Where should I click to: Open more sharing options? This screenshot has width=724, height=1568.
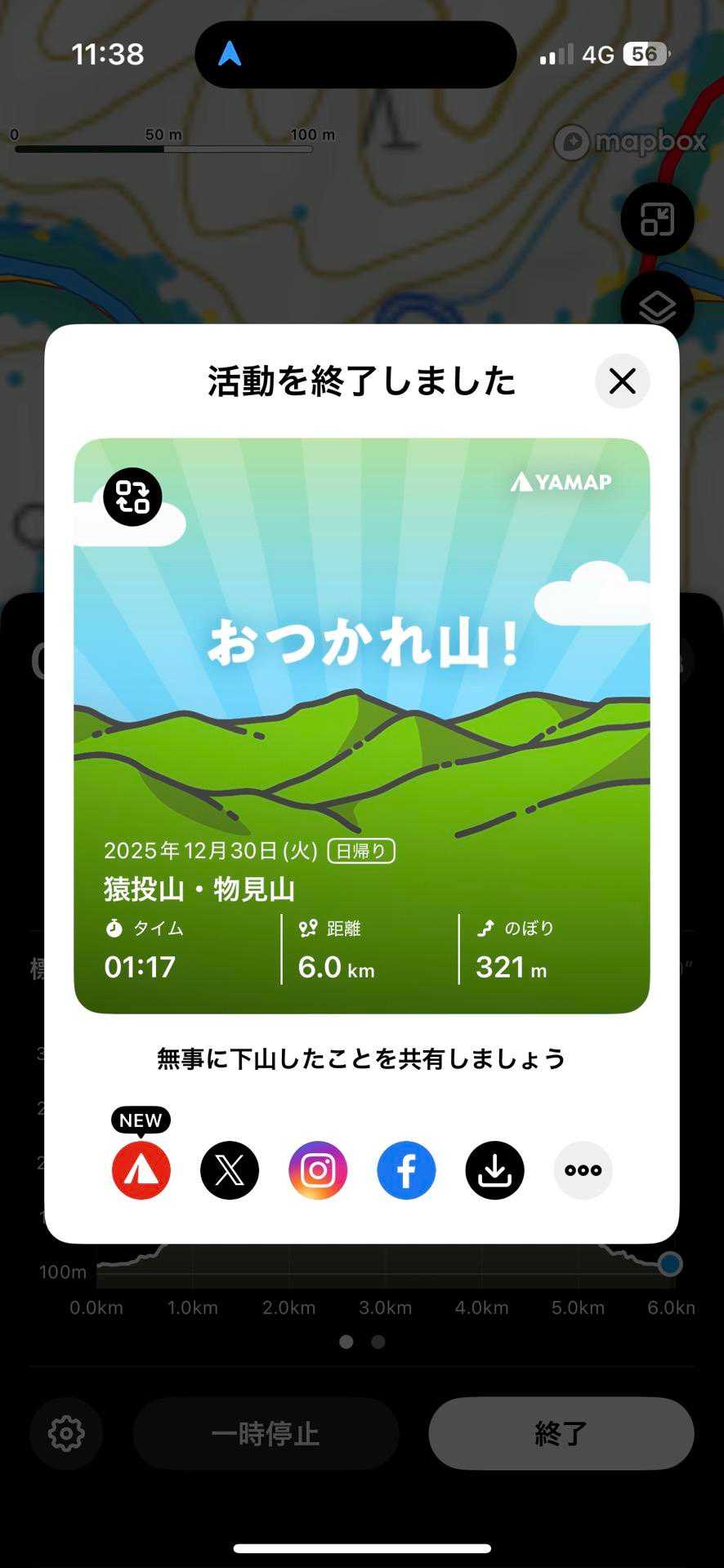click(583, 1170)
